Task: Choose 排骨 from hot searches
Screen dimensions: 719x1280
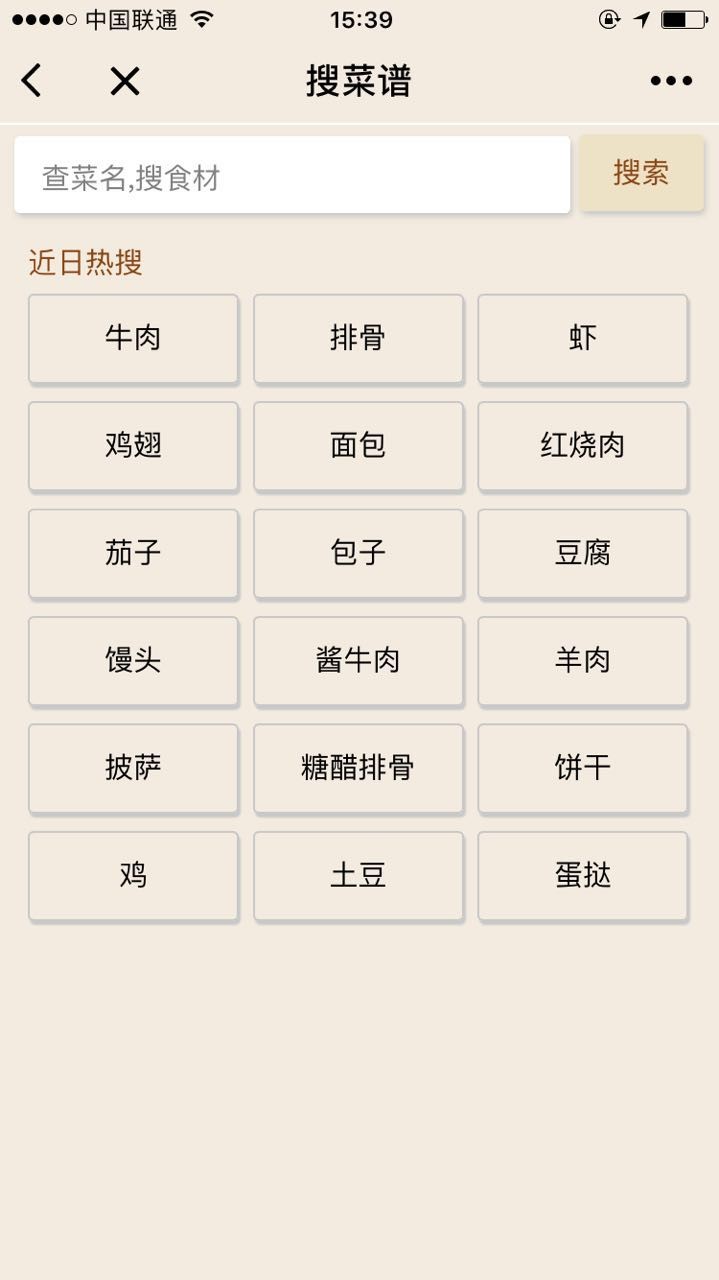Action: (358, 338)
